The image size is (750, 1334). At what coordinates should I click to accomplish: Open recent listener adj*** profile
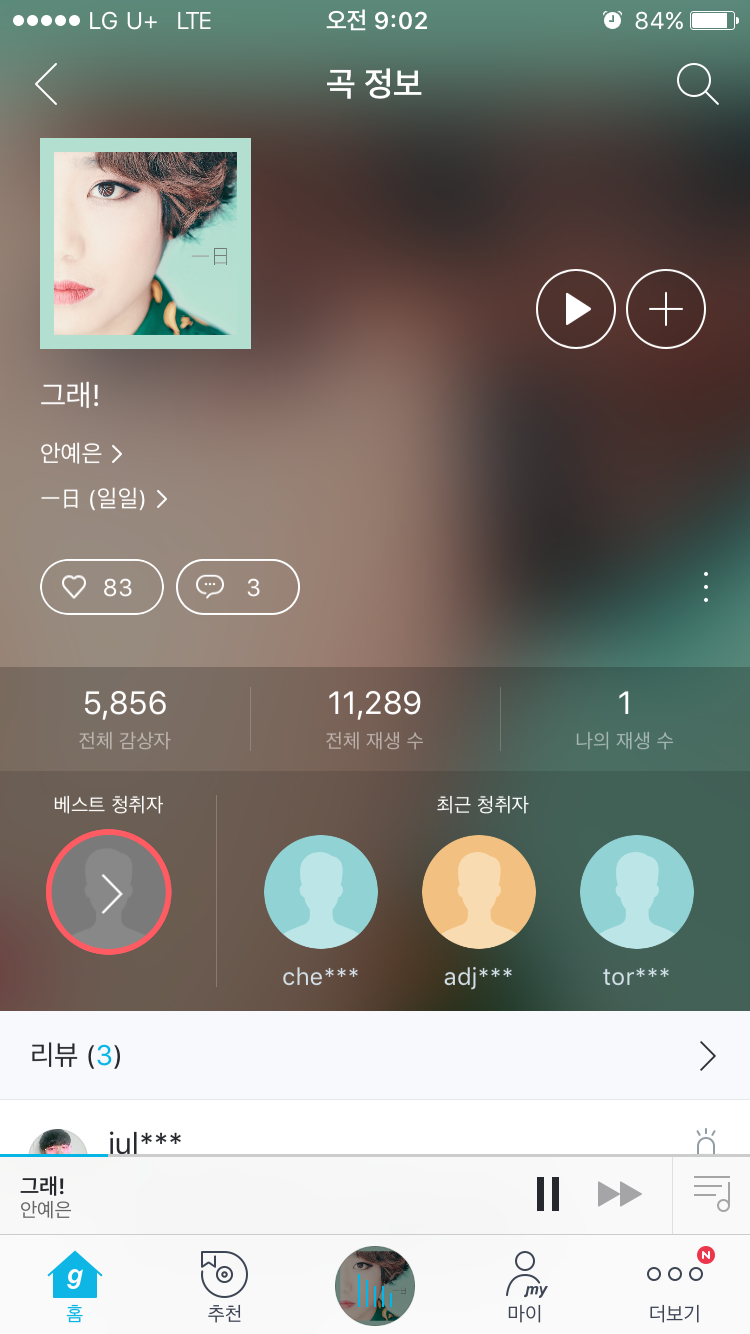tap(479, 892)
